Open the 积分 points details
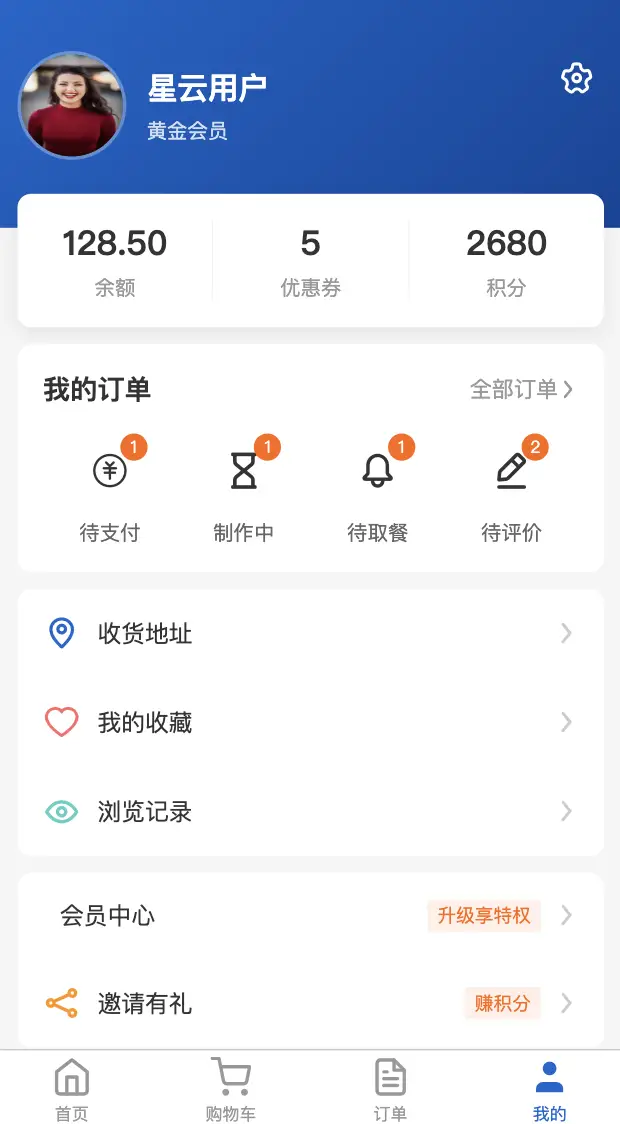 pos(506,260)
